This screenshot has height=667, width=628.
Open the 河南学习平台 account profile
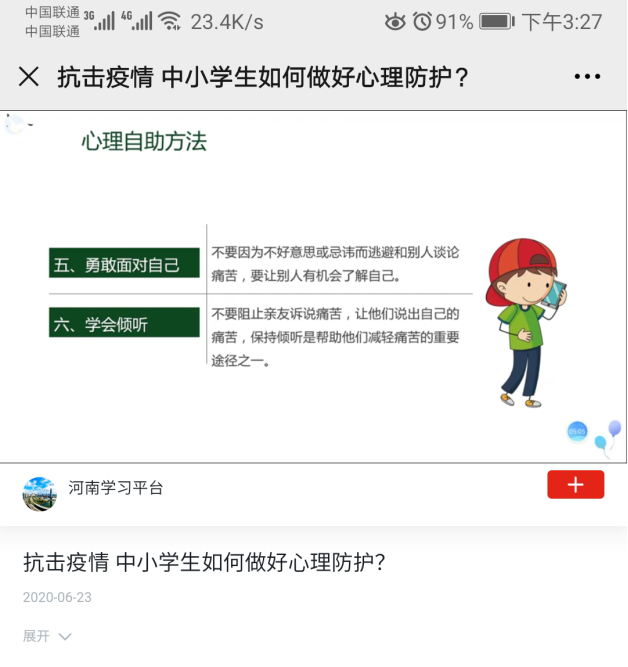coord(115,488)
